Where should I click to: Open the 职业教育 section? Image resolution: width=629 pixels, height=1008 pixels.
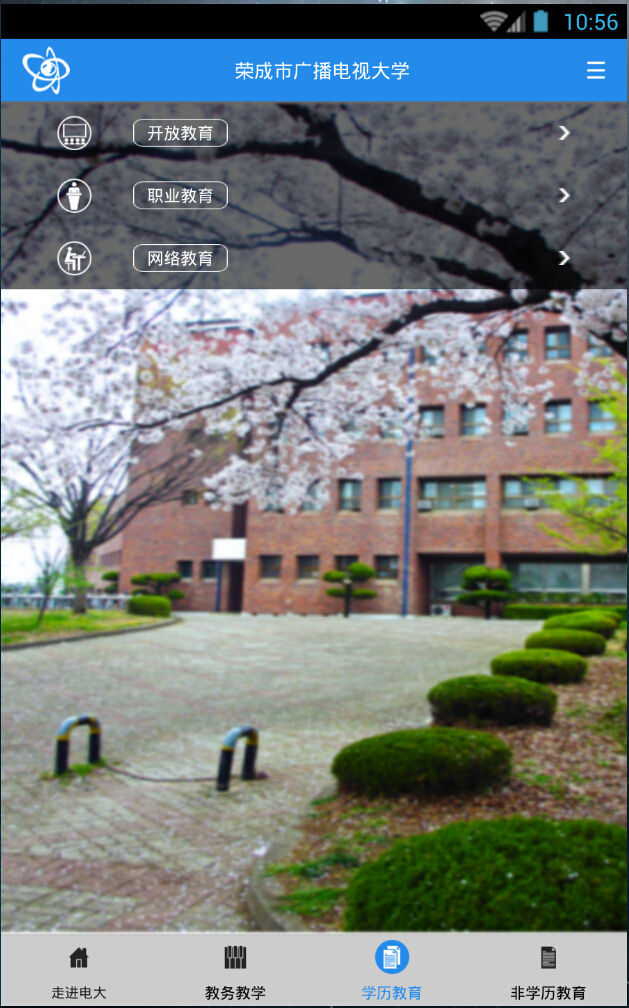(x=180, y=196)
